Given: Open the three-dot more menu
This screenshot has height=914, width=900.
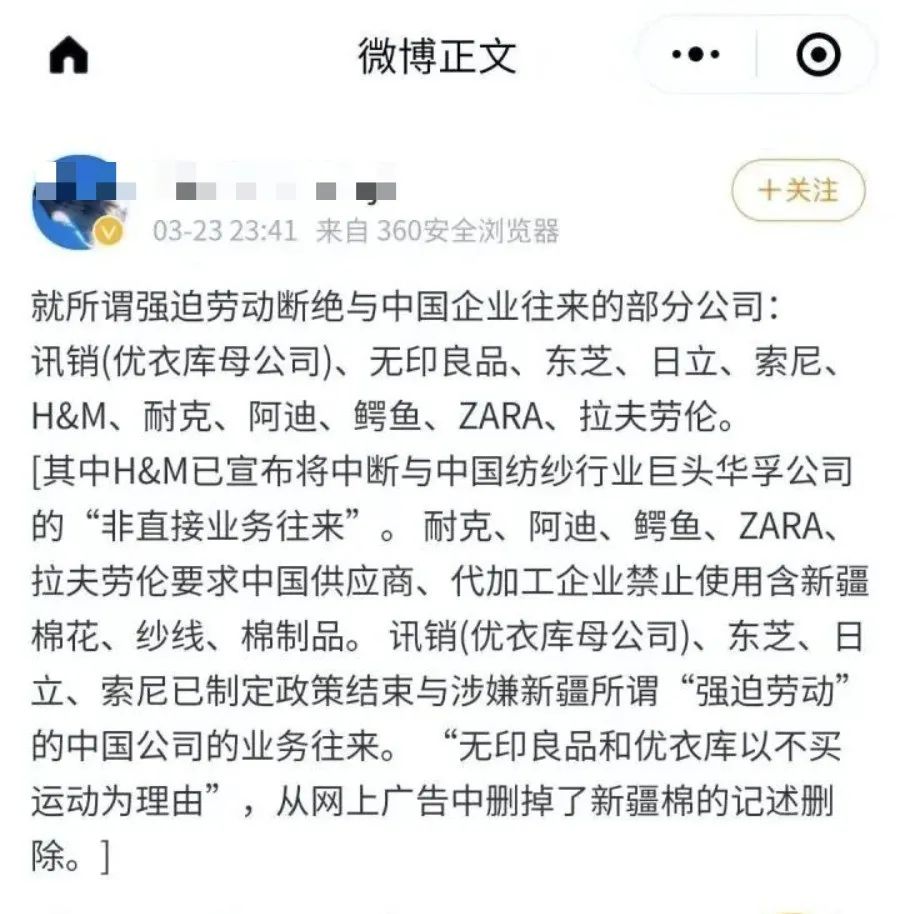Looking at the screenshot, I should (x=696, y=55).
